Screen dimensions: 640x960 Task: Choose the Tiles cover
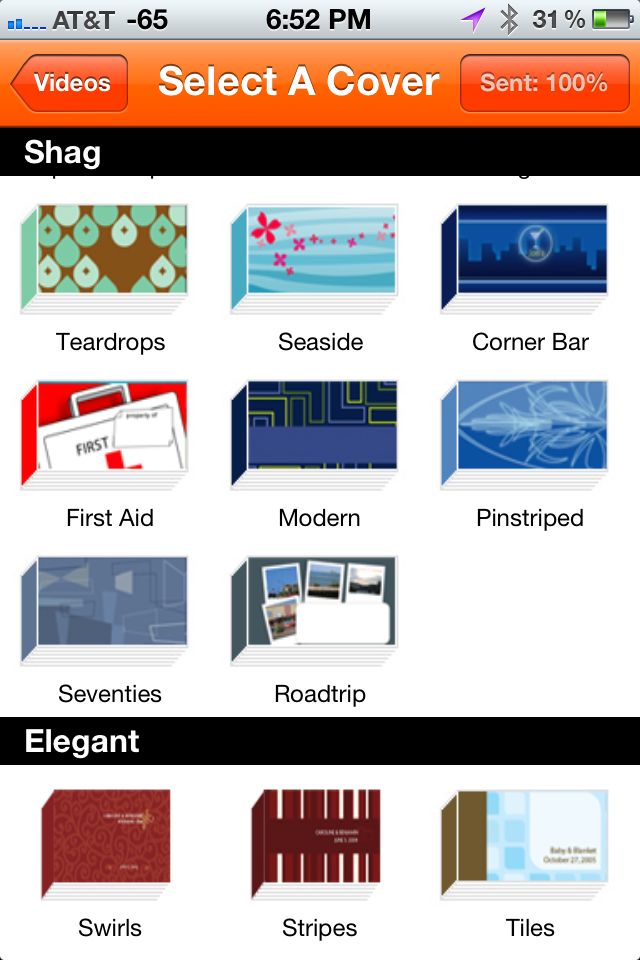(x=525, y=842)
